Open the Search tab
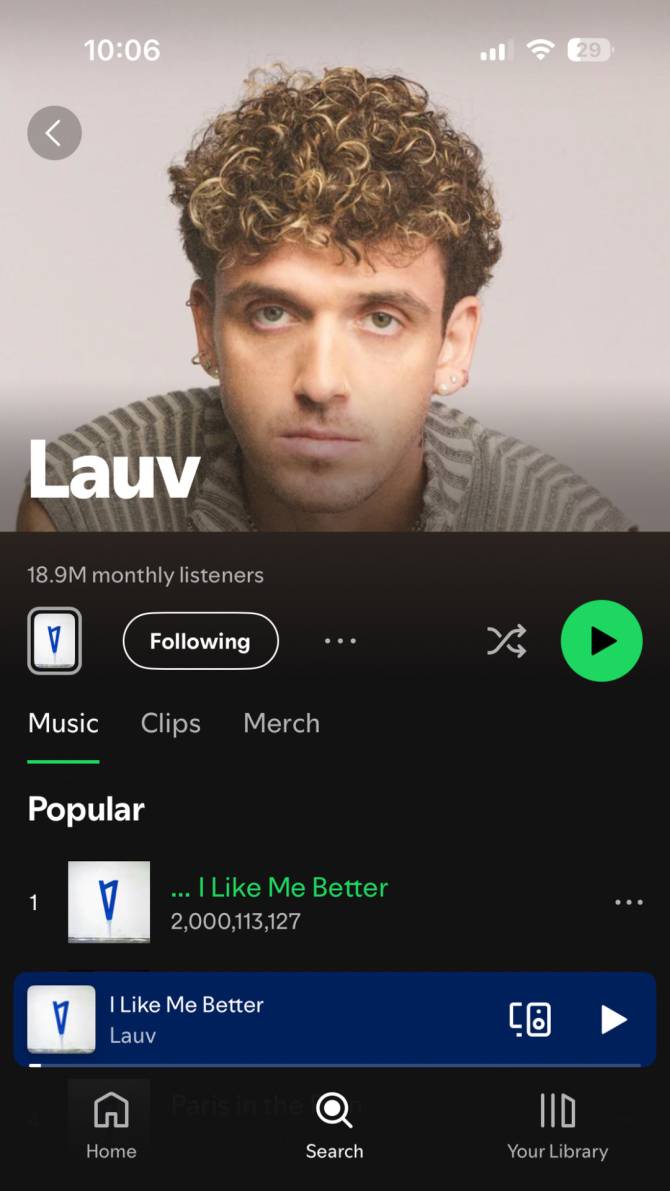The image size is (670, 1191). pos(334,1126)
